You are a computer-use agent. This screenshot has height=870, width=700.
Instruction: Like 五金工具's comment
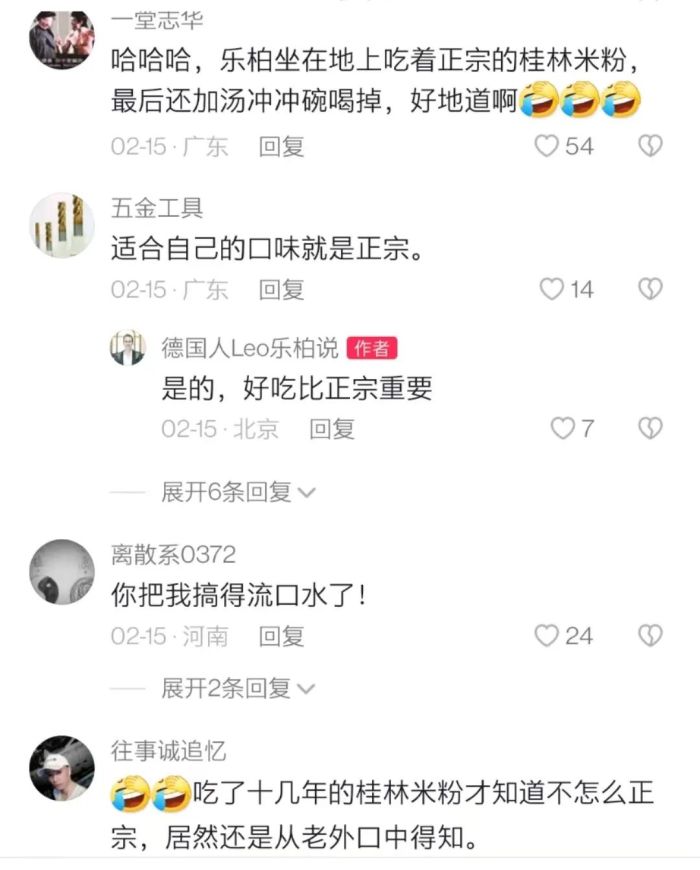click(552, 289)
